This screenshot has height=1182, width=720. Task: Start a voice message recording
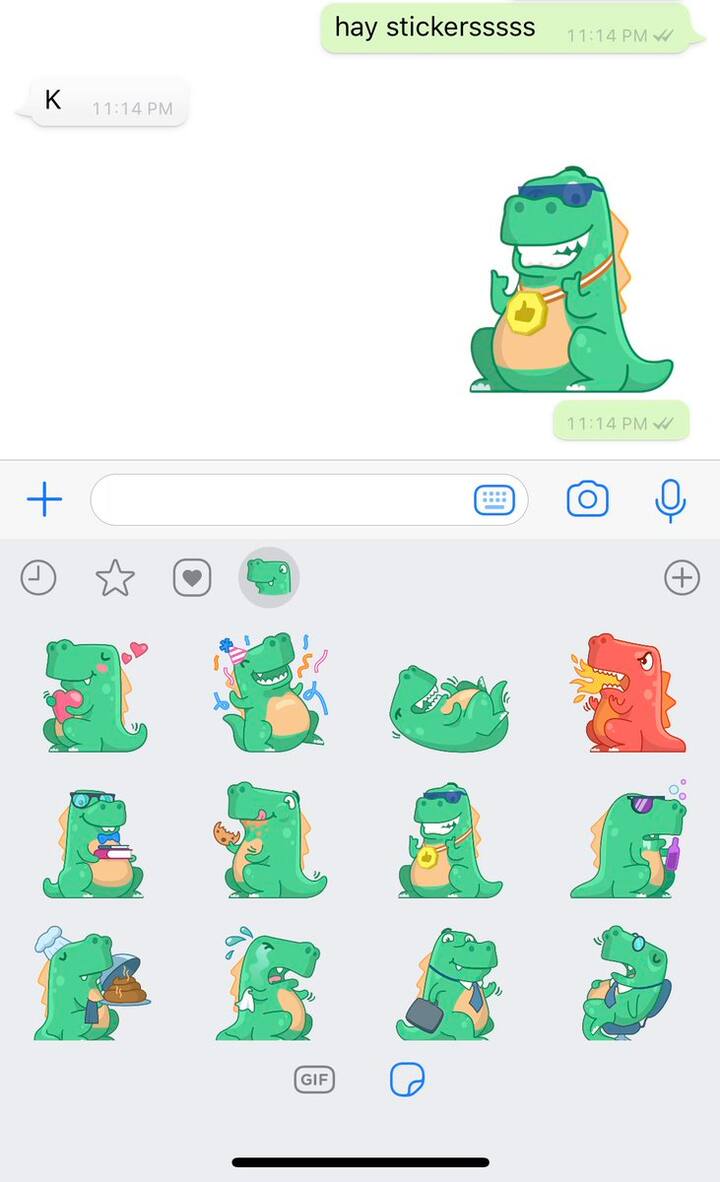(x=670, y=500)
